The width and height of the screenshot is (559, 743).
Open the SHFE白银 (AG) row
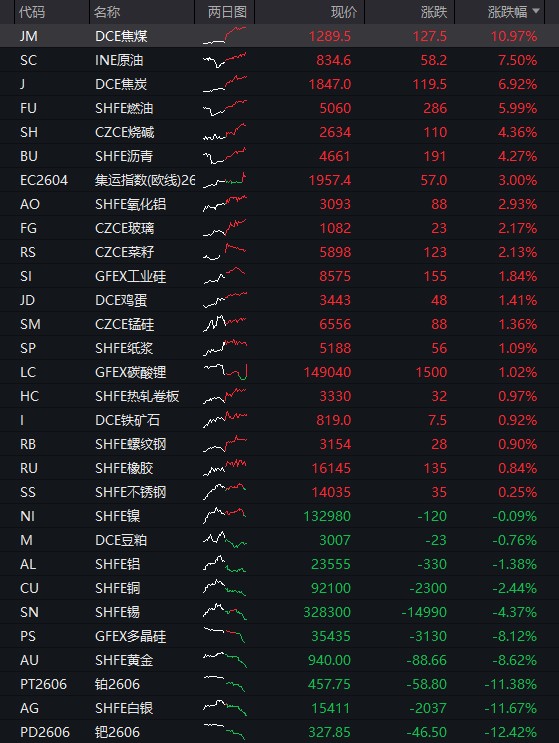(x=280, y=707)
